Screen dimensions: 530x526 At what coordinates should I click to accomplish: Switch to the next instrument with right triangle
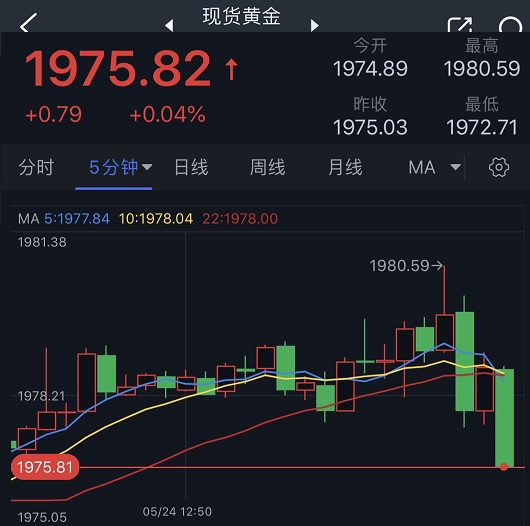click(314, 25)
